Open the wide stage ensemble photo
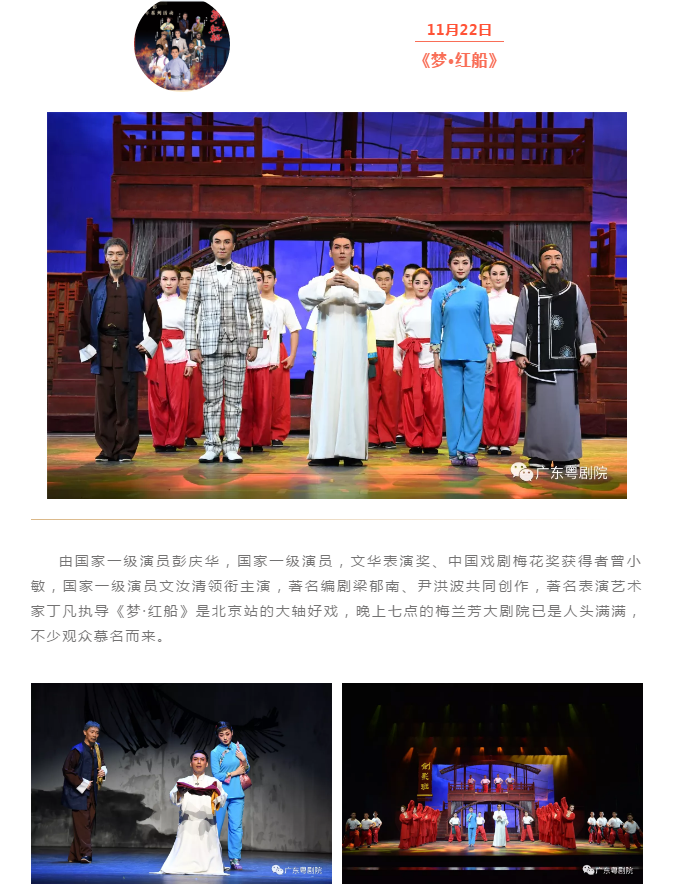This screenshot has width=673, height=894. tap(492, 782)
